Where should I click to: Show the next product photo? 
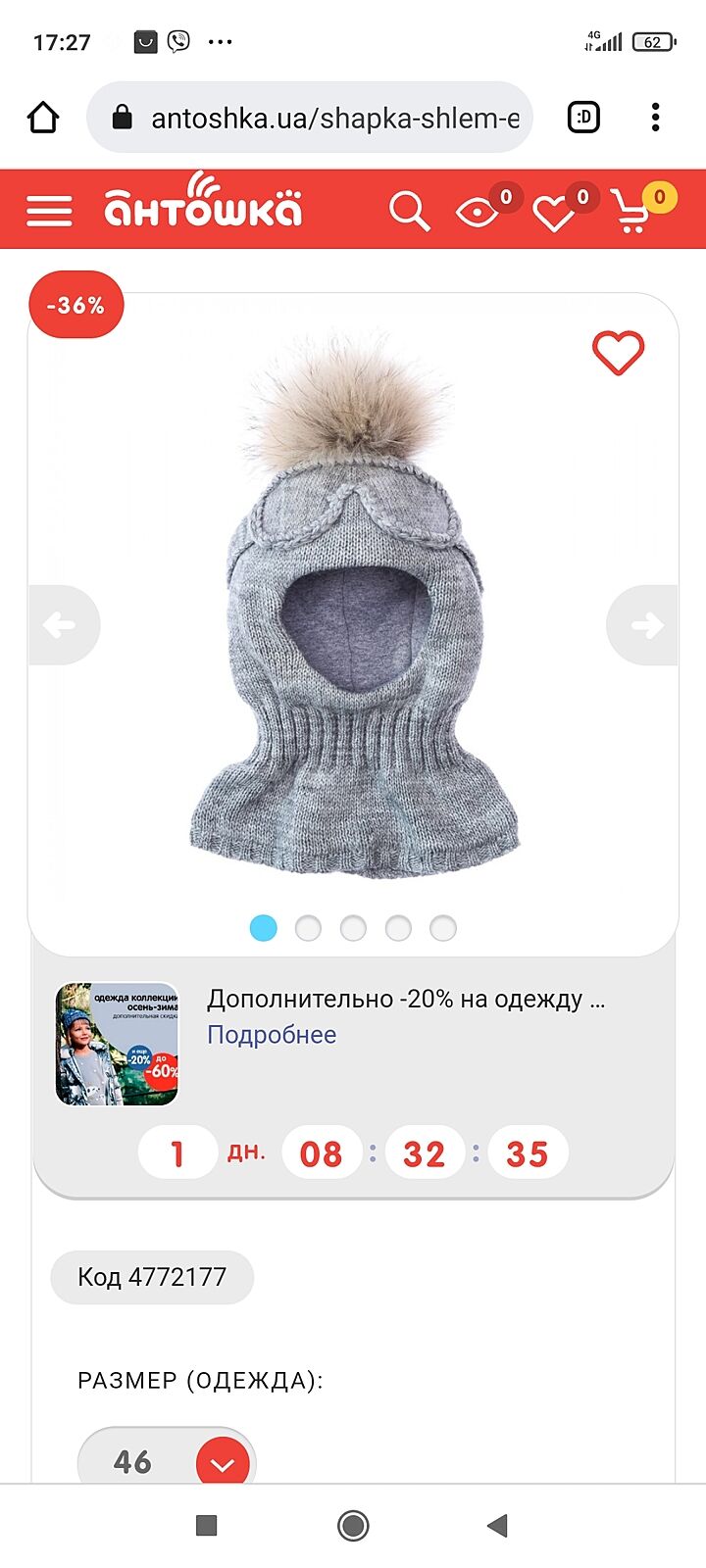click(x=644, y=625)
